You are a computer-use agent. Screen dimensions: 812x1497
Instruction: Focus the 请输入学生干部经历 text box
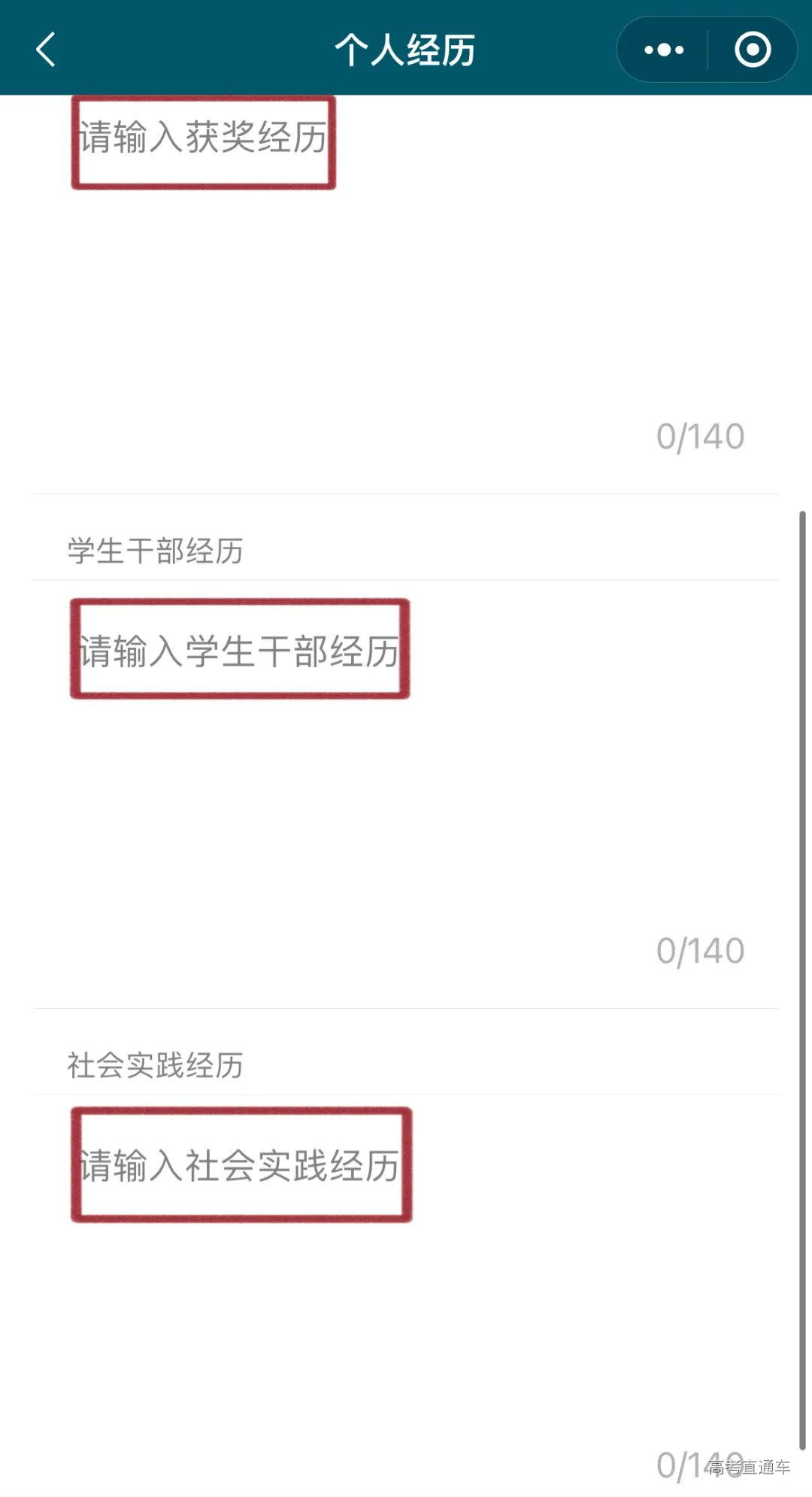(240, 651)
